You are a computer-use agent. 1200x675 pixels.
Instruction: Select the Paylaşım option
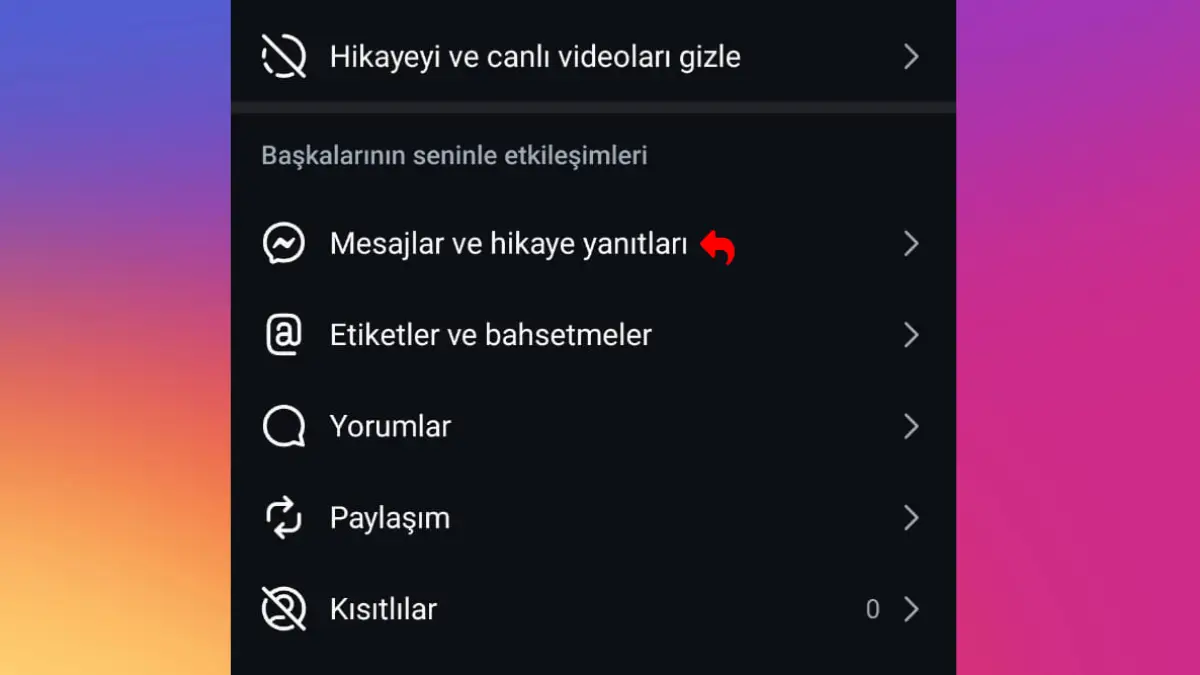tap(389, 518)
